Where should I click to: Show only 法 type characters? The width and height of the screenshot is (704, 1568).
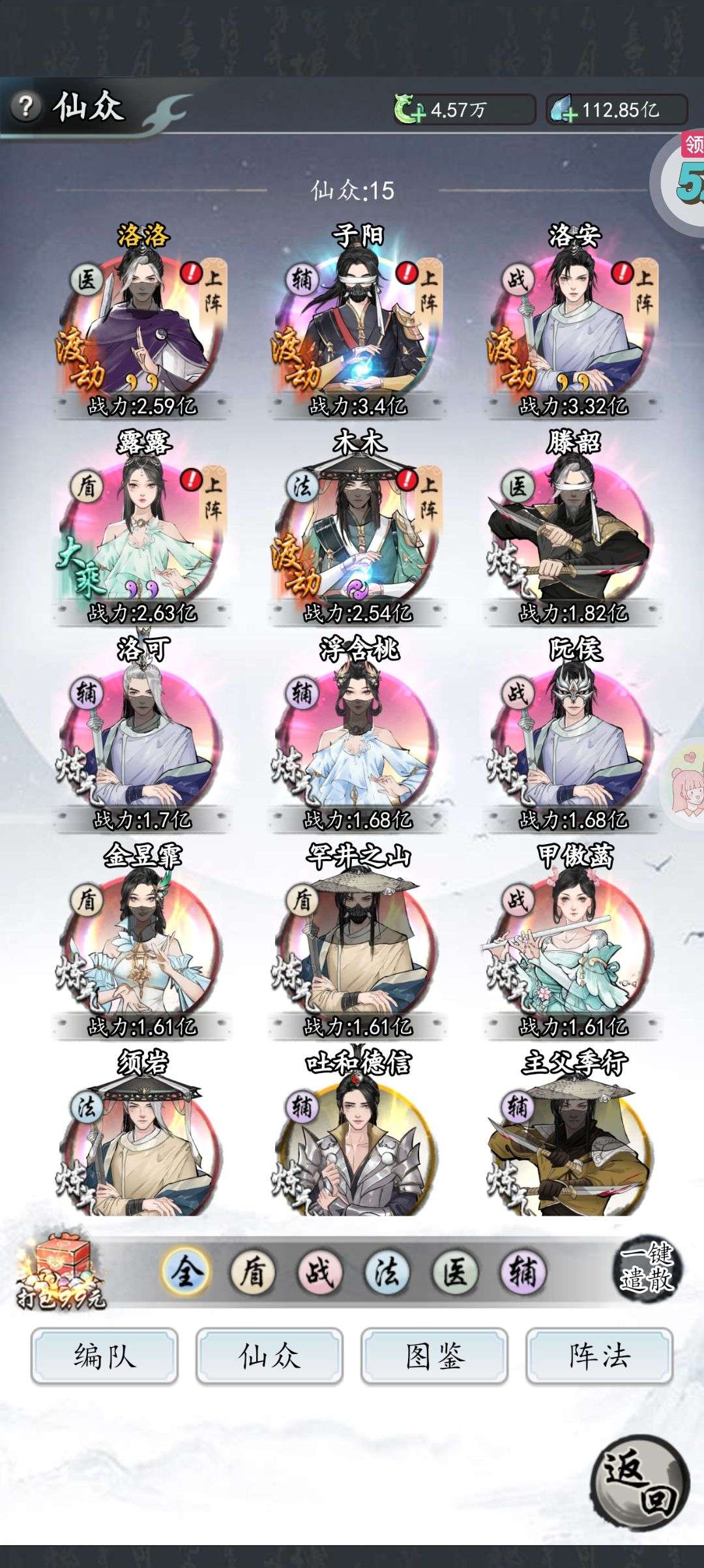[387, 1271]
